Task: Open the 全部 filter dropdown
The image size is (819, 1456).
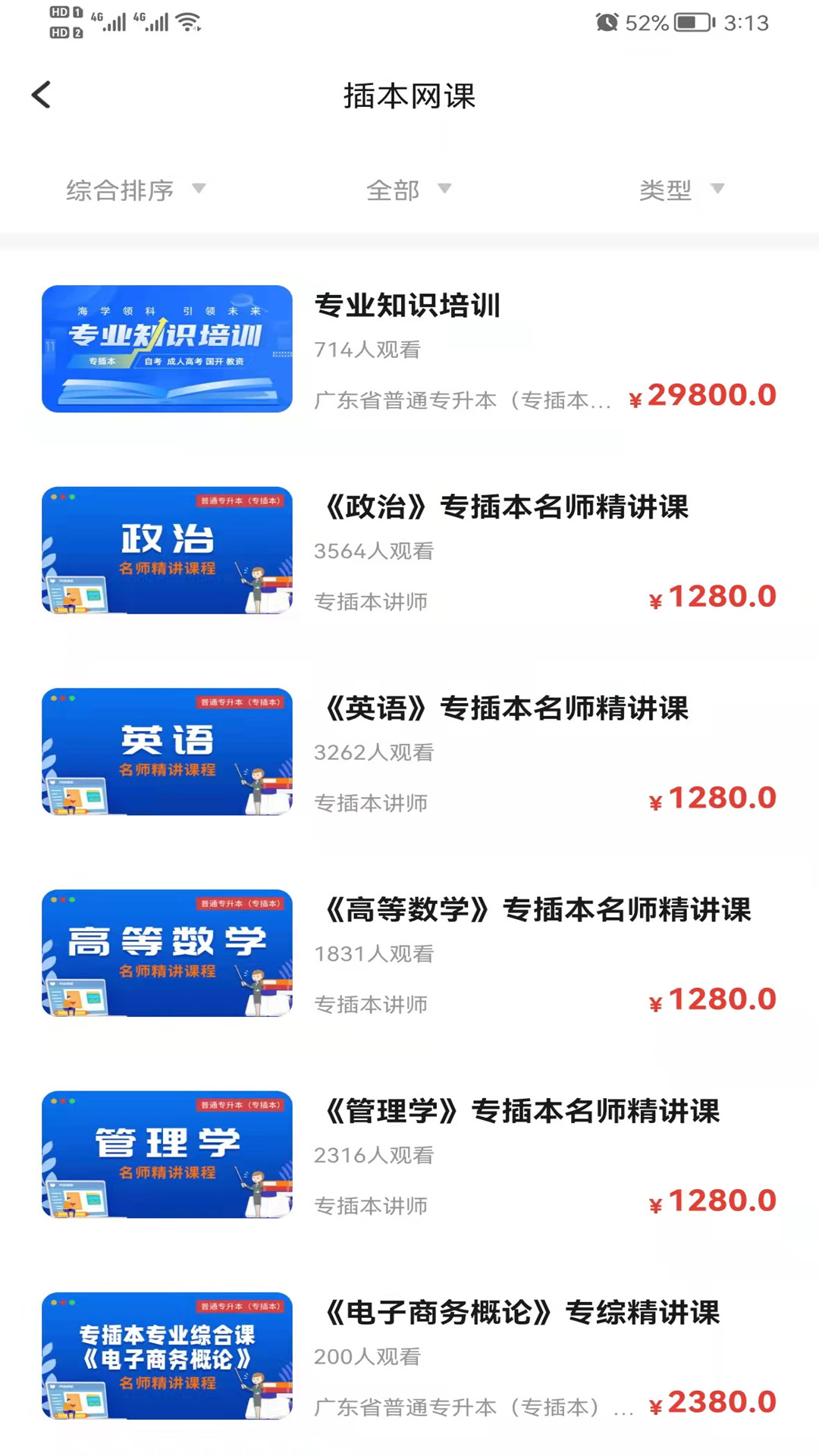Action: click(408, 190)
